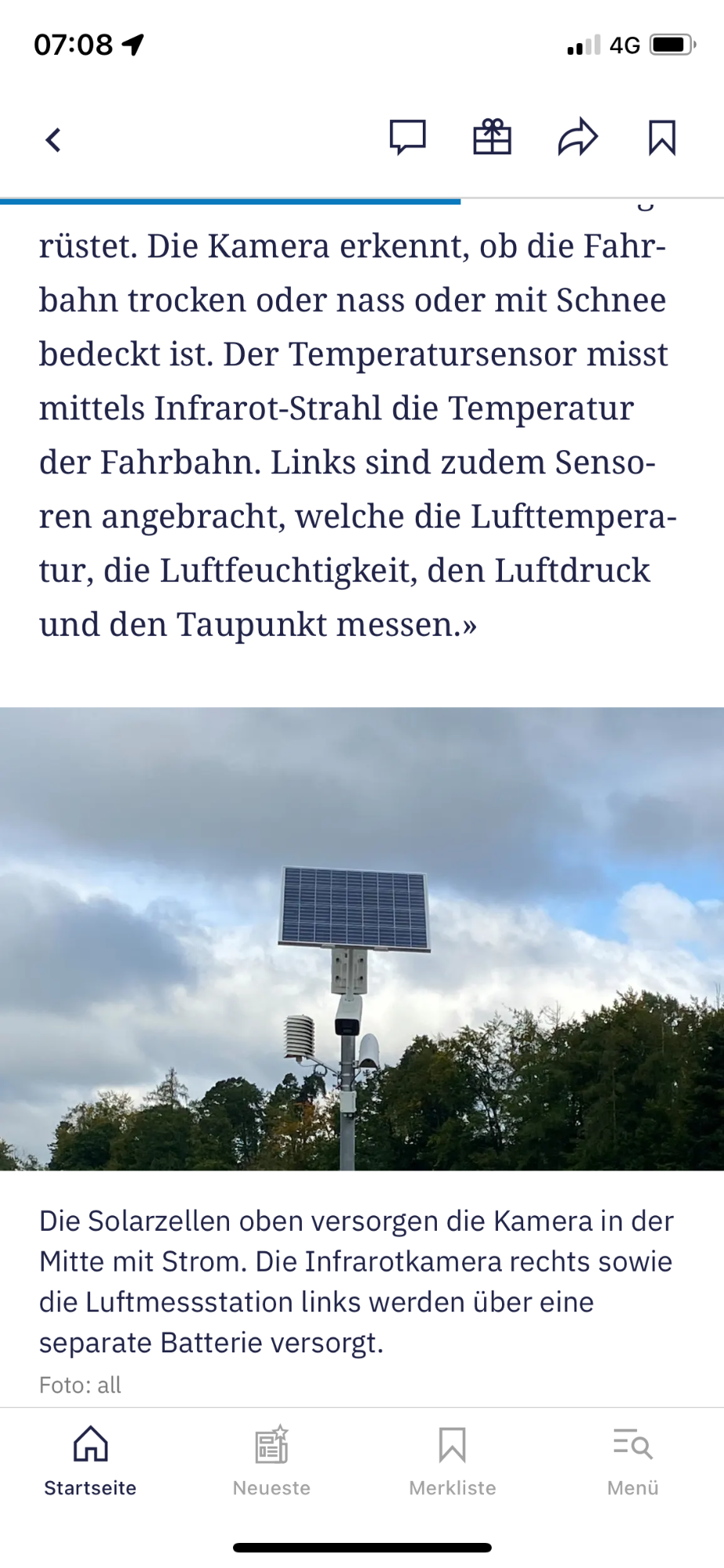Share this article

[577, 138]
